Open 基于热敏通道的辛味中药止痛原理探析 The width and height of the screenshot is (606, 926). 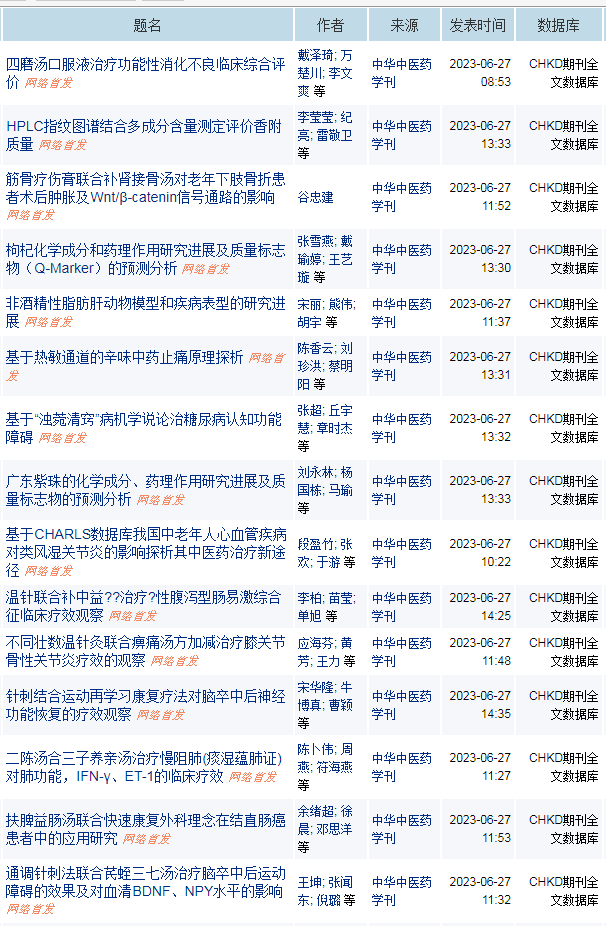coord(125,357)
